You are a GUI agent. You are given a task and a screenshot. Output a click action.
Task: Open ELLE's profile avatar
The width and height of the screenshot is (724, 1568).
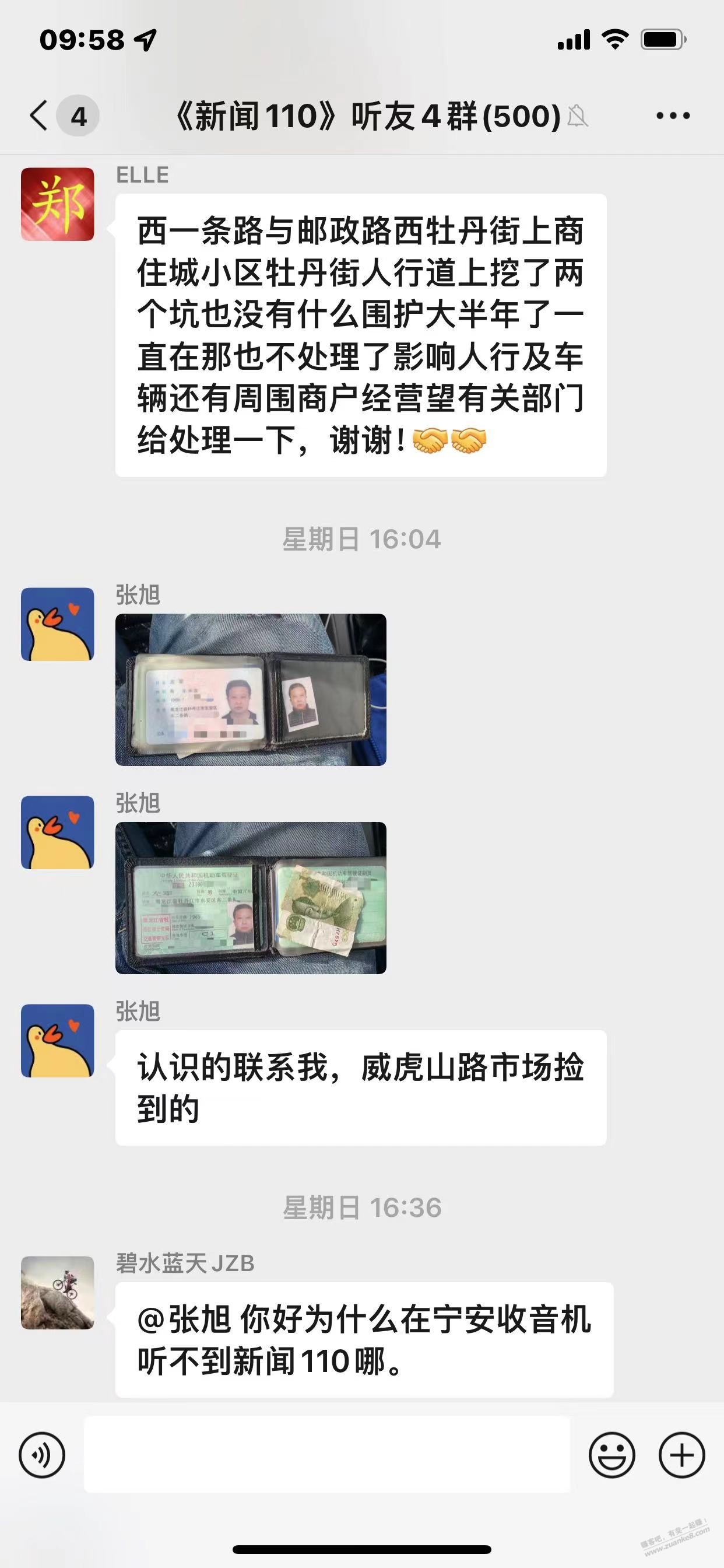pyautogui.click(x=58, y=204)
